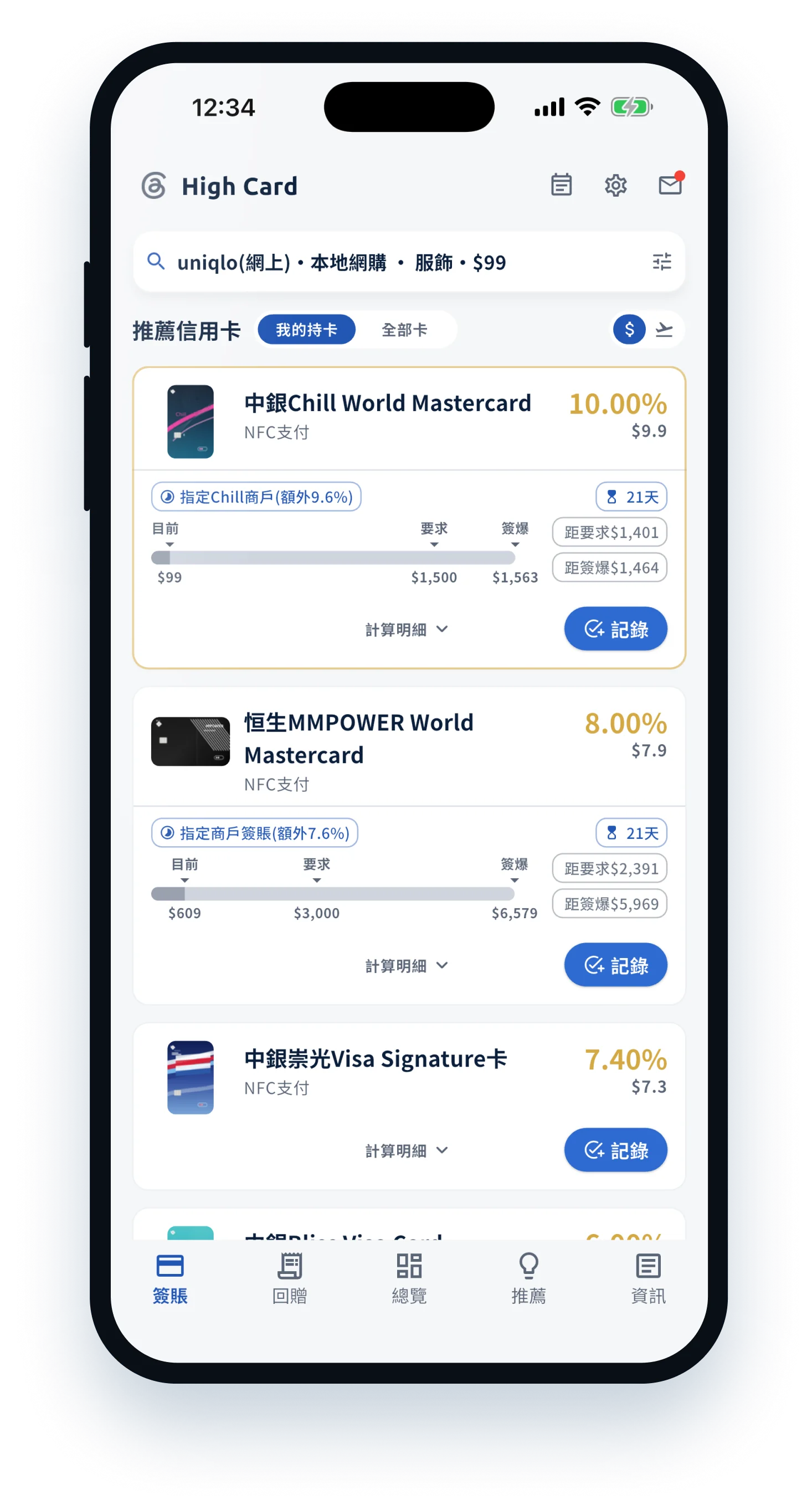The width and height of the screenshot is (812, 1510).
Task: Select the 我的持卡 segment
Action: point(306,330)
